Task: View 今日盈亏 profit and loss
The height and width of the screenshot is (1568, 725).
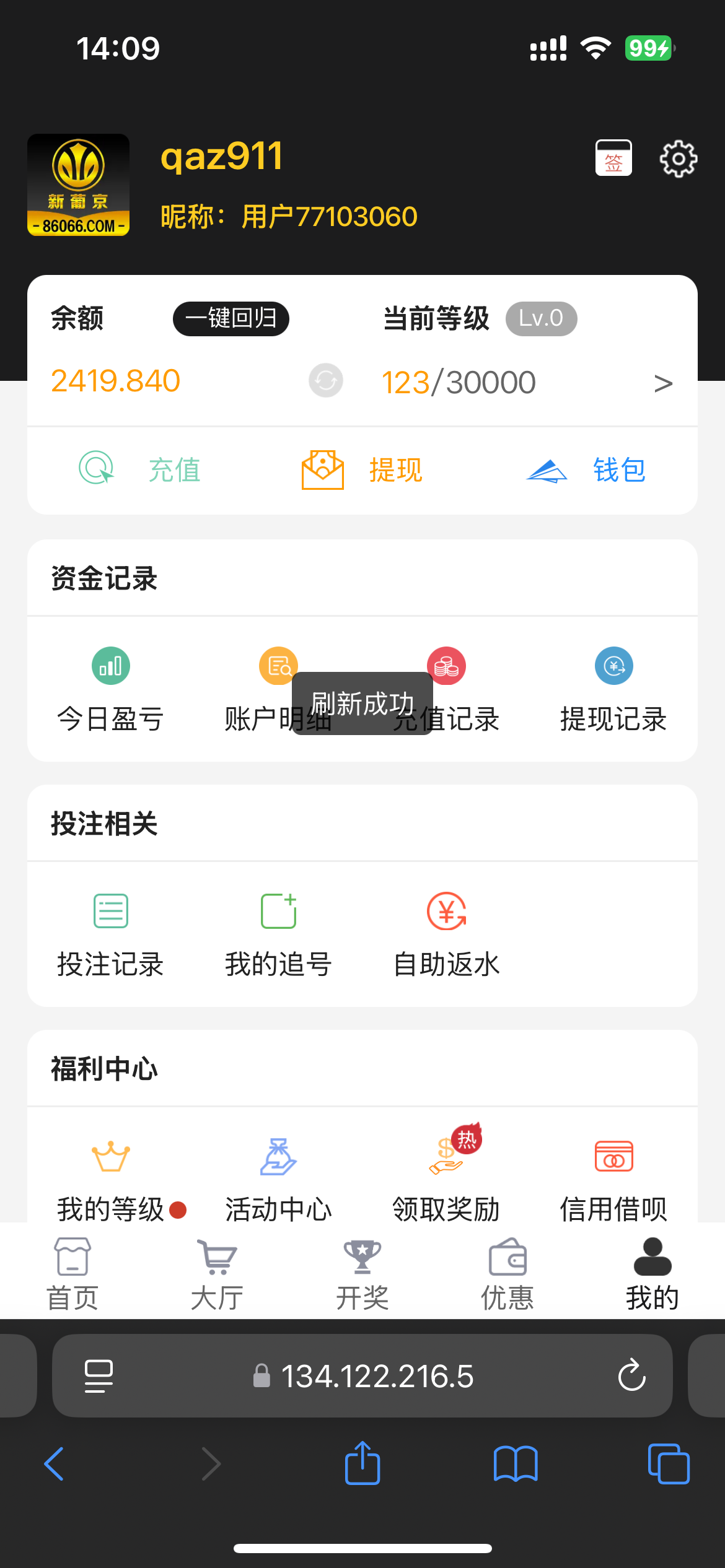Action: 110,689
